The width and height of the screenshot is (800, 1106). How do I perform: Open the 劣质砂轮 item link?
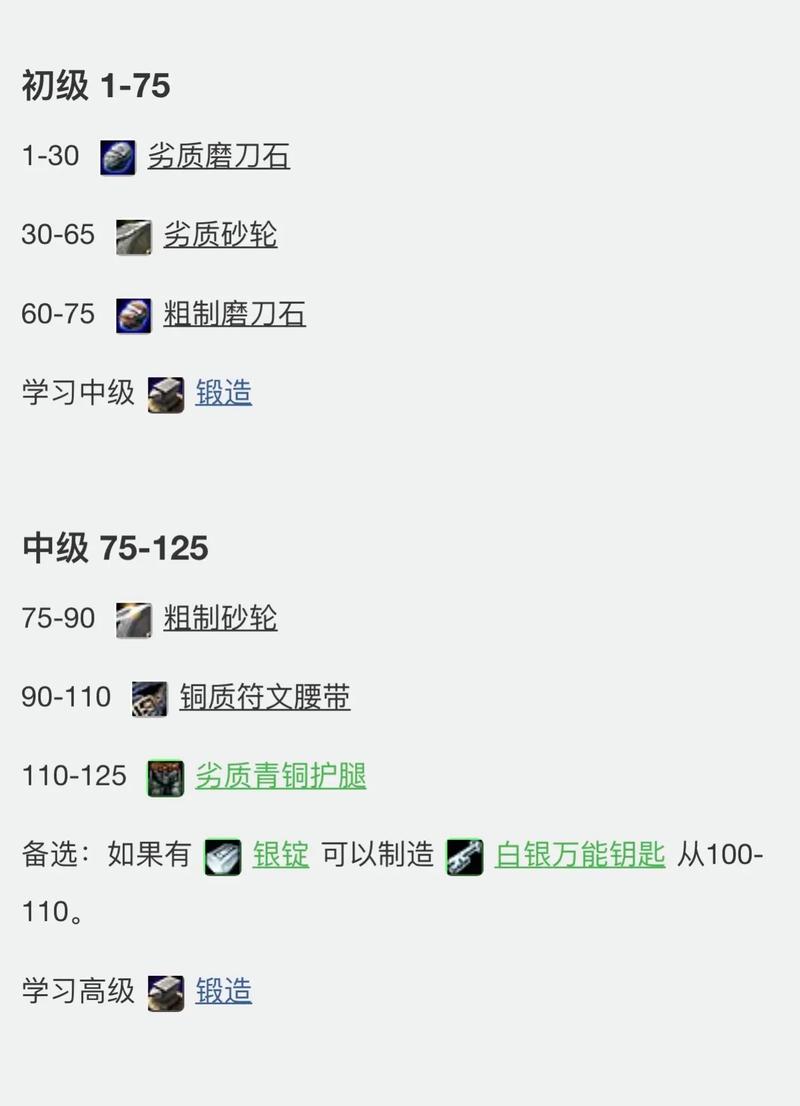220,235
